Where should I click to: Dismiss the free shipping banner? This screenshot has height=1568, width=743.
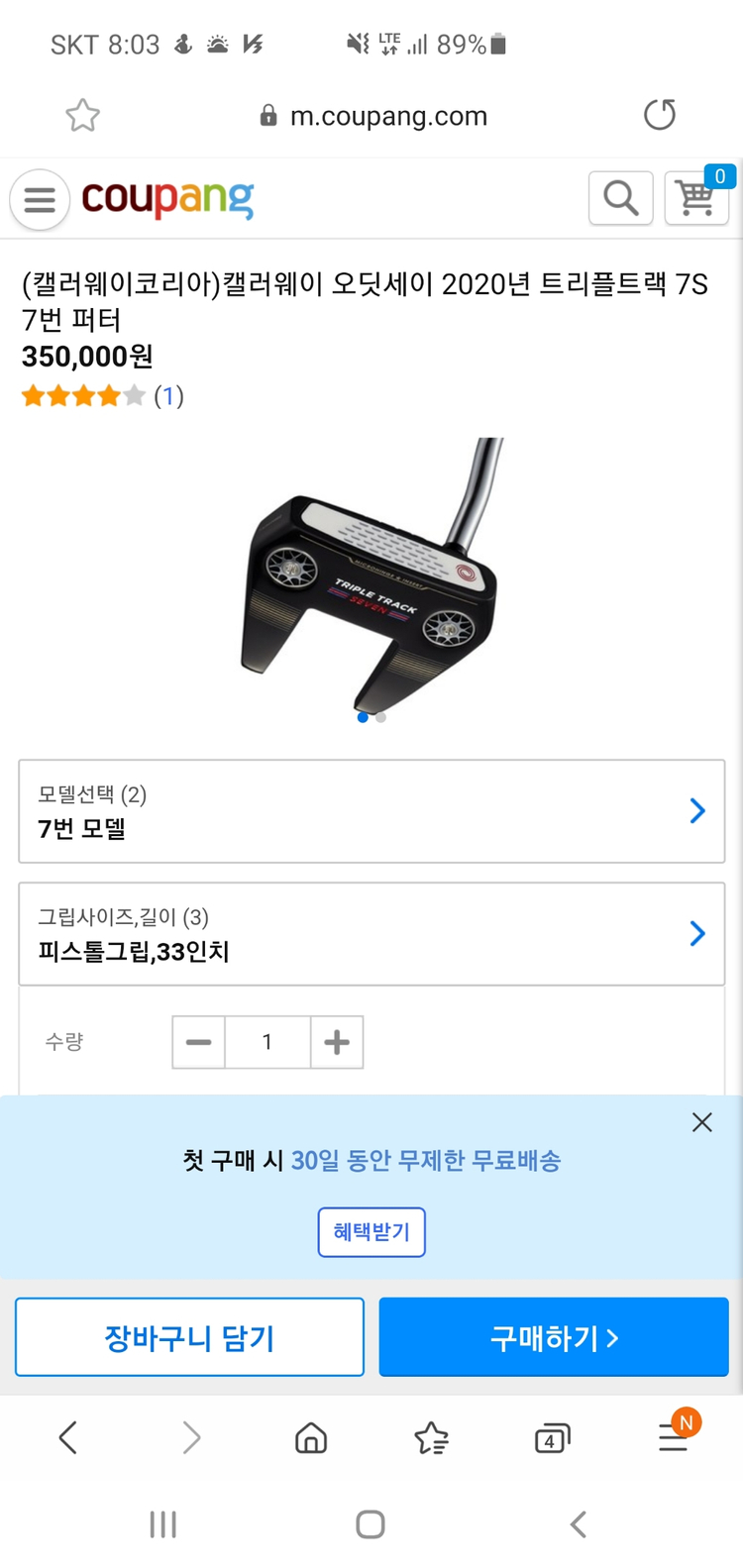pyautogui.click(x=701, y=1122)
